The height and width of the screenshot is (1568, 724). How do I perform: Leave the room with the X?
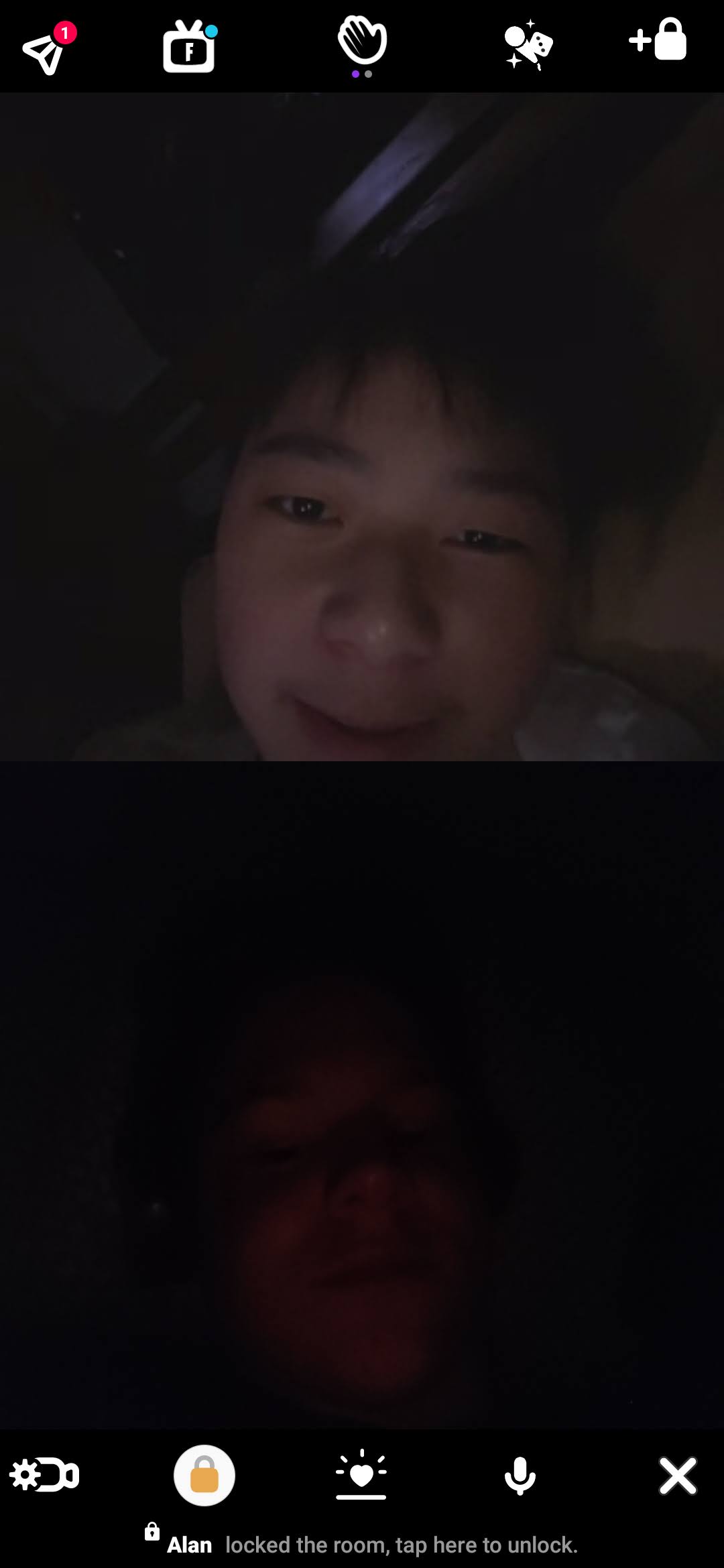(678, 1476)
